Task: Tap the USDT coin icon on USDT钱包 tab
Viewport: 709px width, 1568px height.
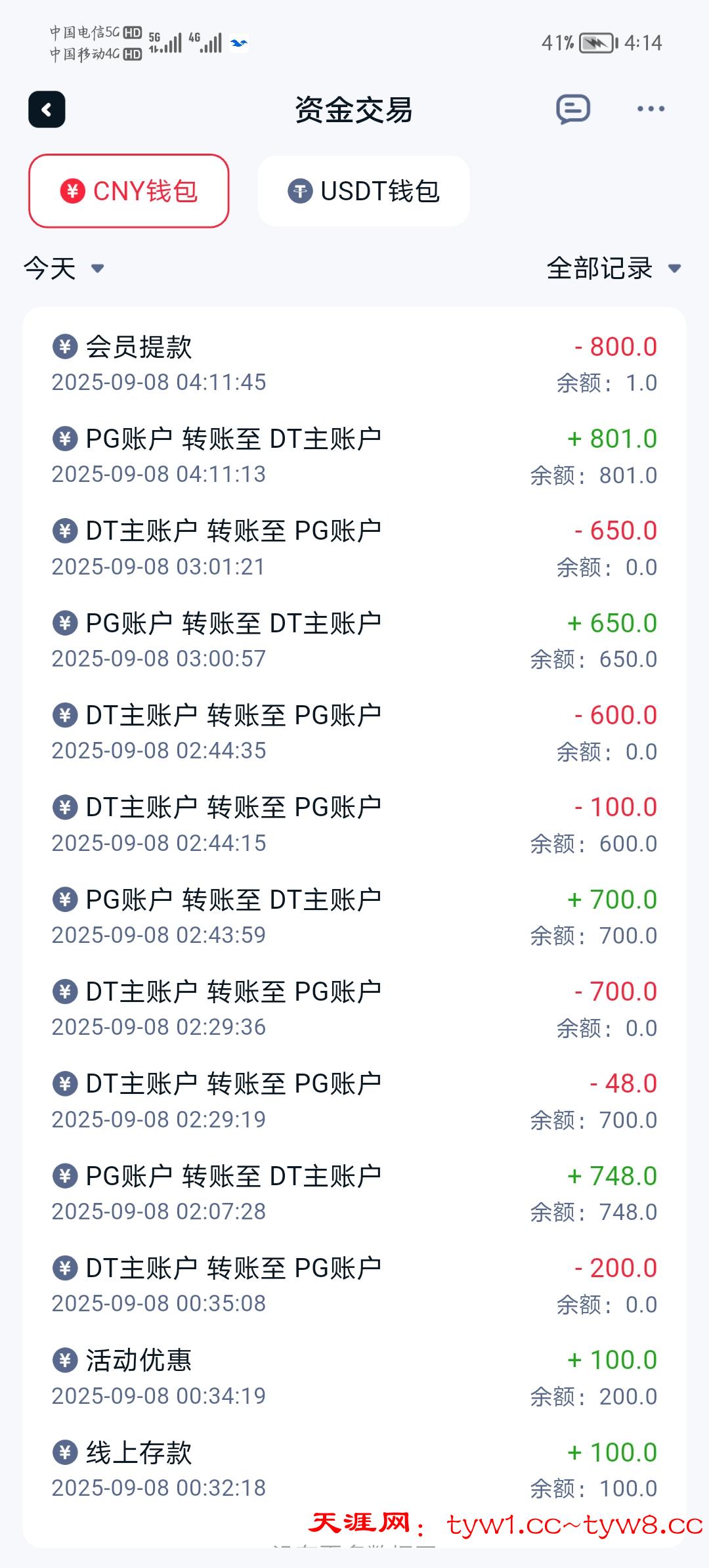Action: [x=299, y=190]
